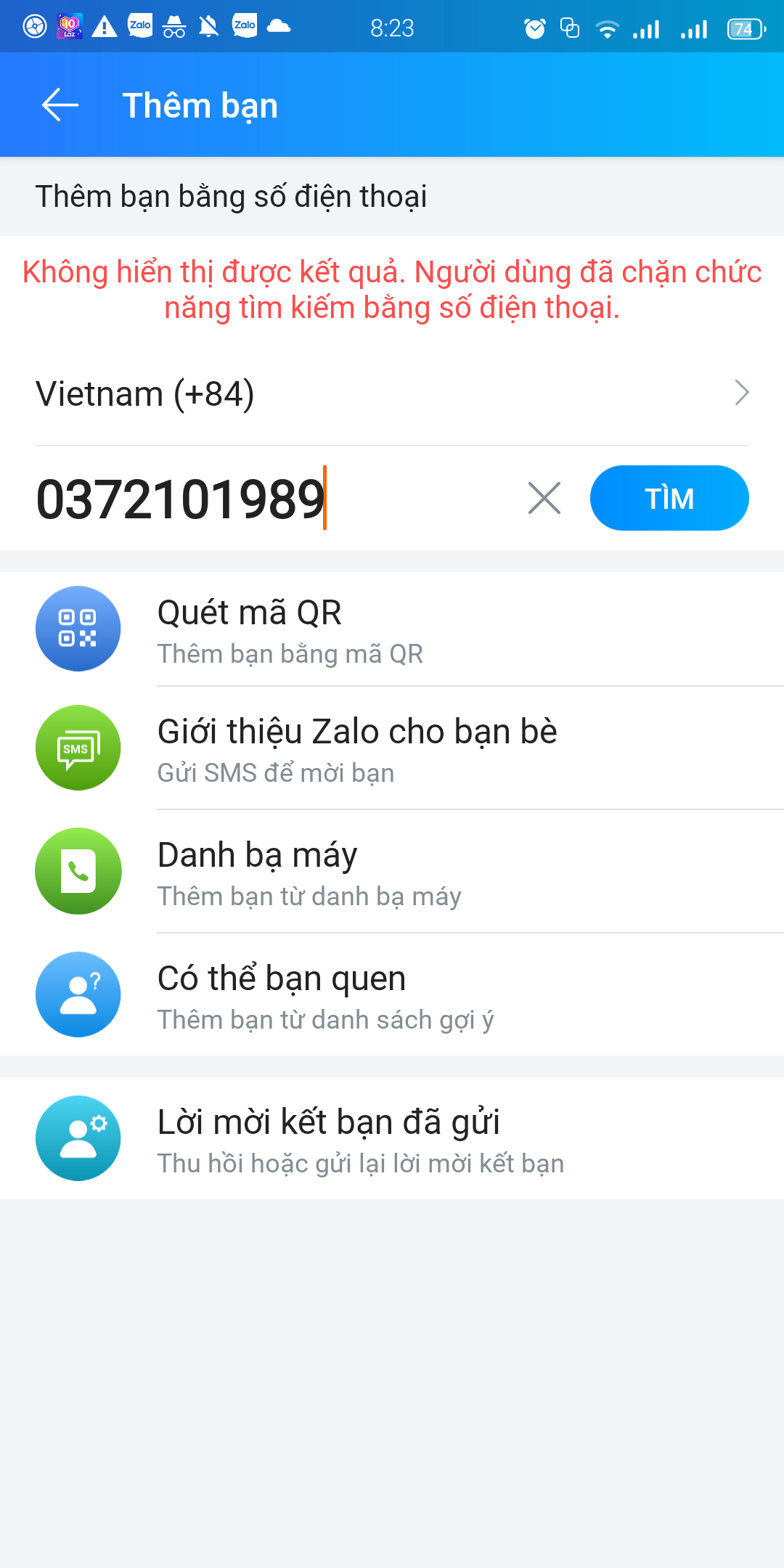Viewport: 784px width, 1568px height.
Task: Open Quét mã QR scanner
Action: point(392,629)
